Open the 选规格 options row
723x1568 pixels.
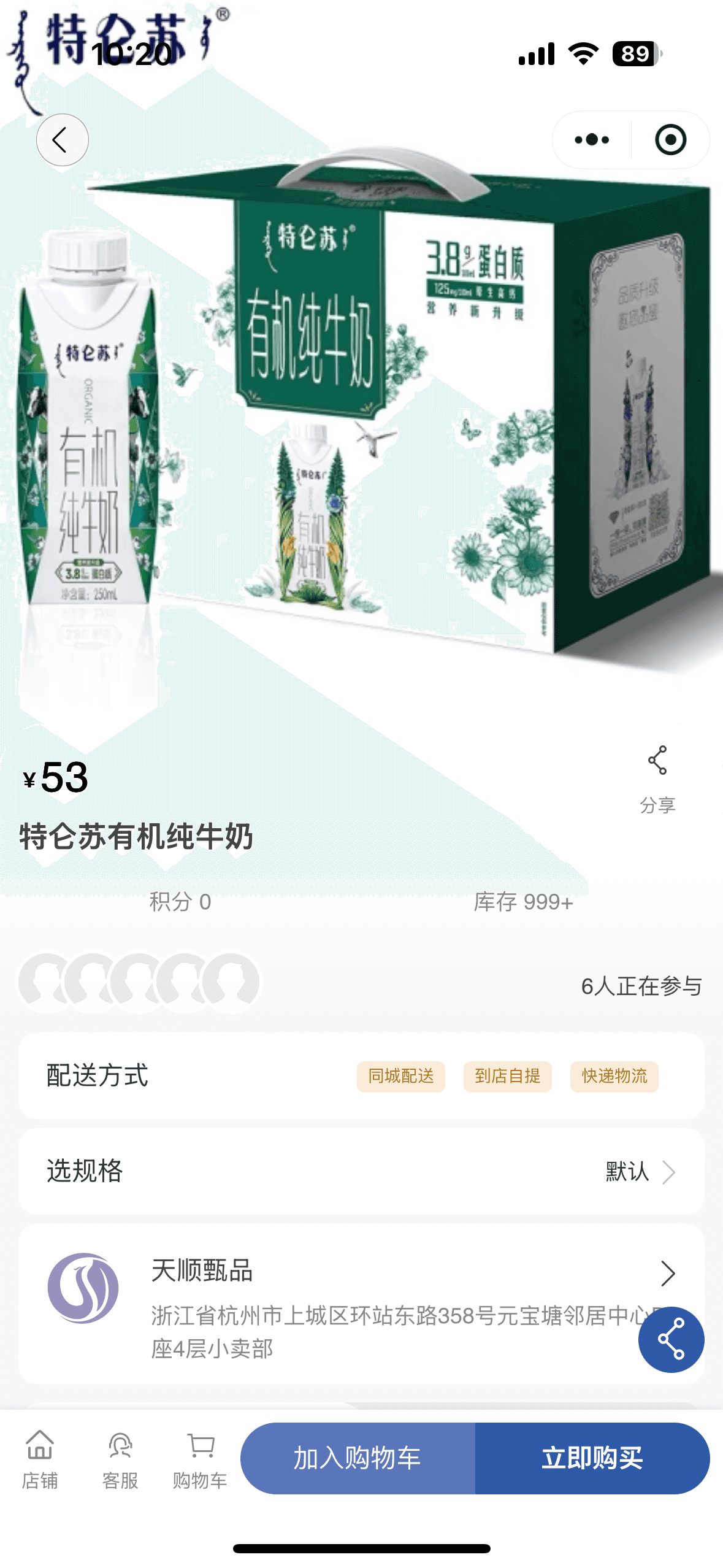coord(361,1171)
